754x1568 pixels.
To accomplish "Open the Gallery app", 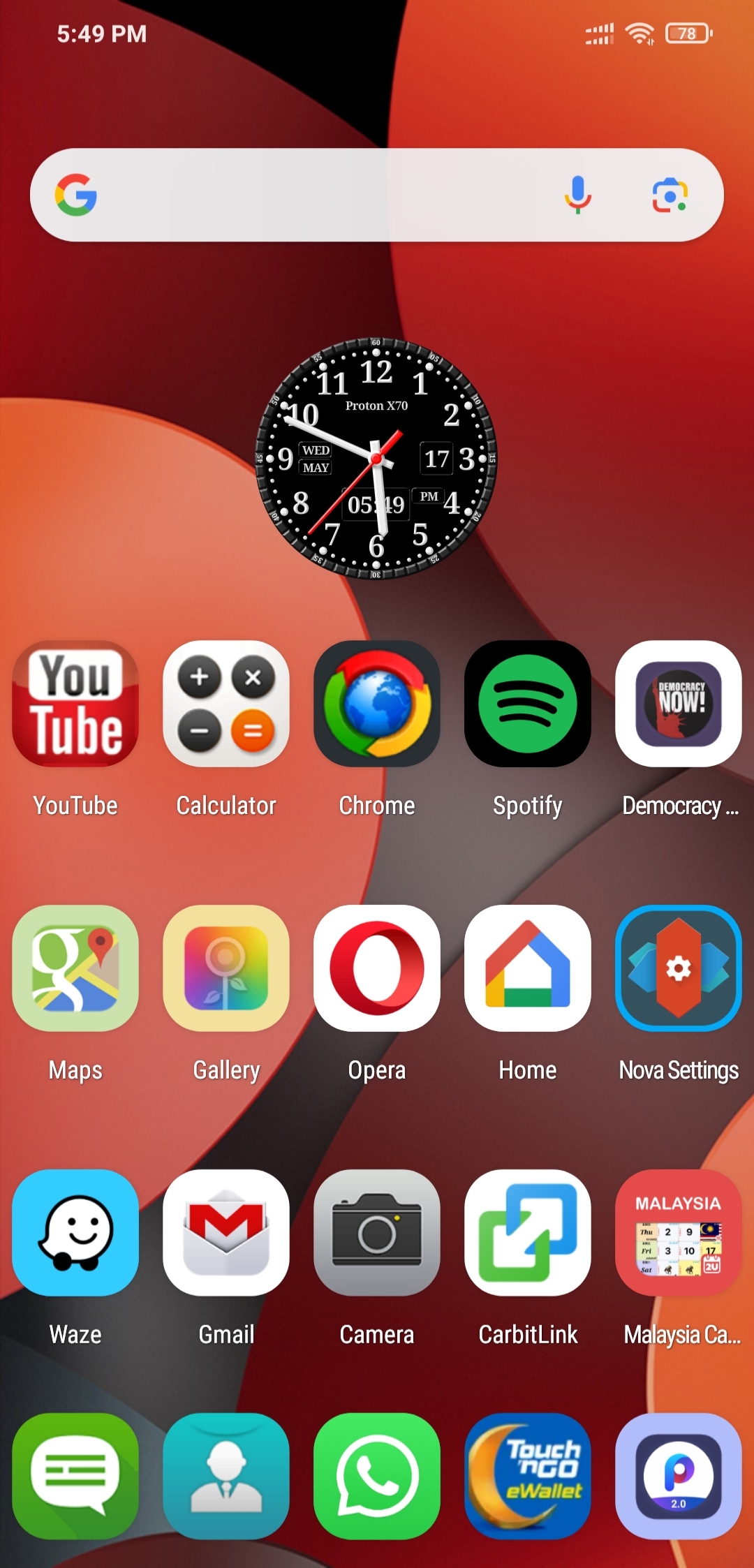I will [226, 968].
